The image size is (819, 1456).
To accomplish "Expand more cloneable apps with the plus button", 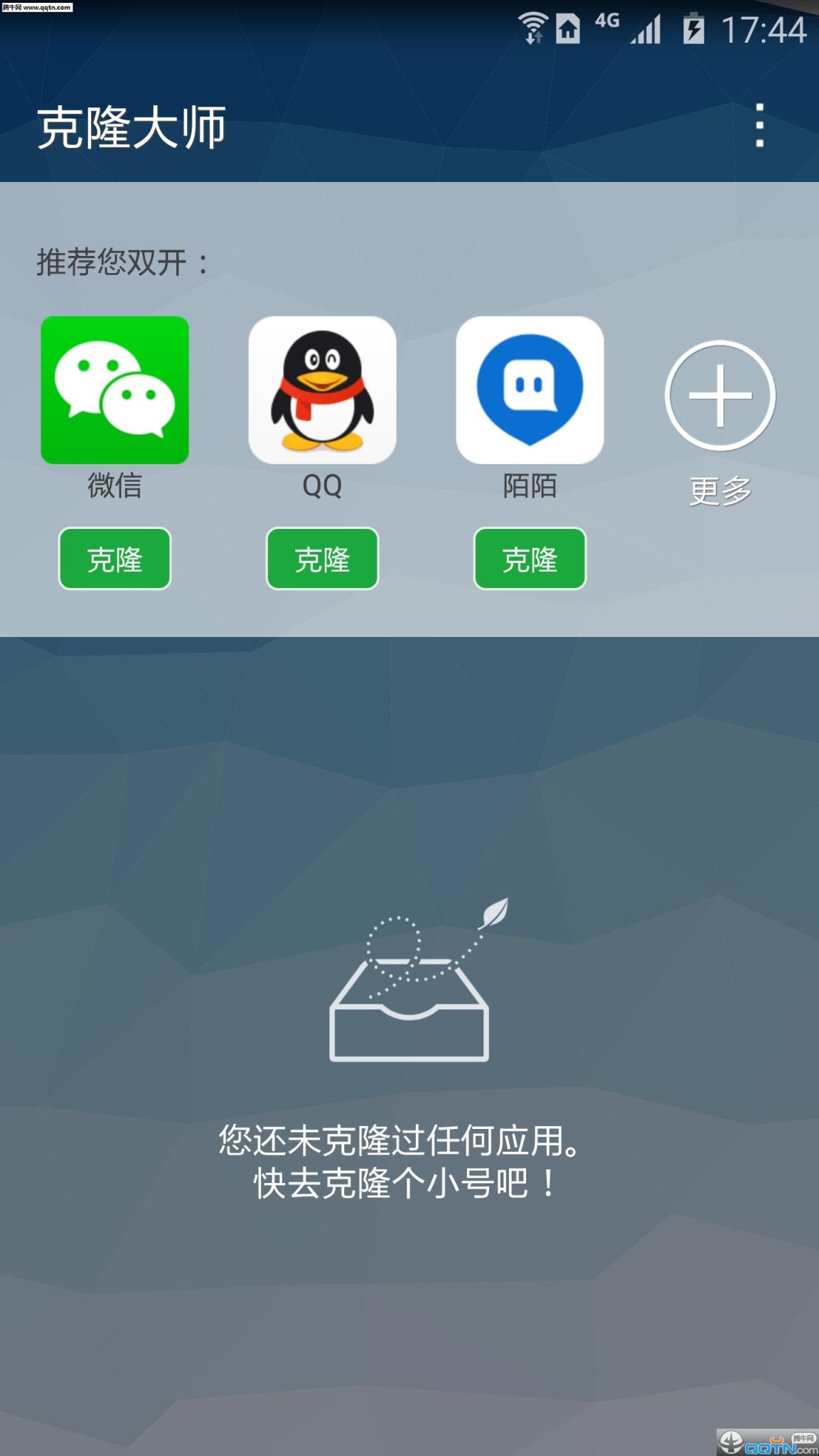I will click(719, 397).
